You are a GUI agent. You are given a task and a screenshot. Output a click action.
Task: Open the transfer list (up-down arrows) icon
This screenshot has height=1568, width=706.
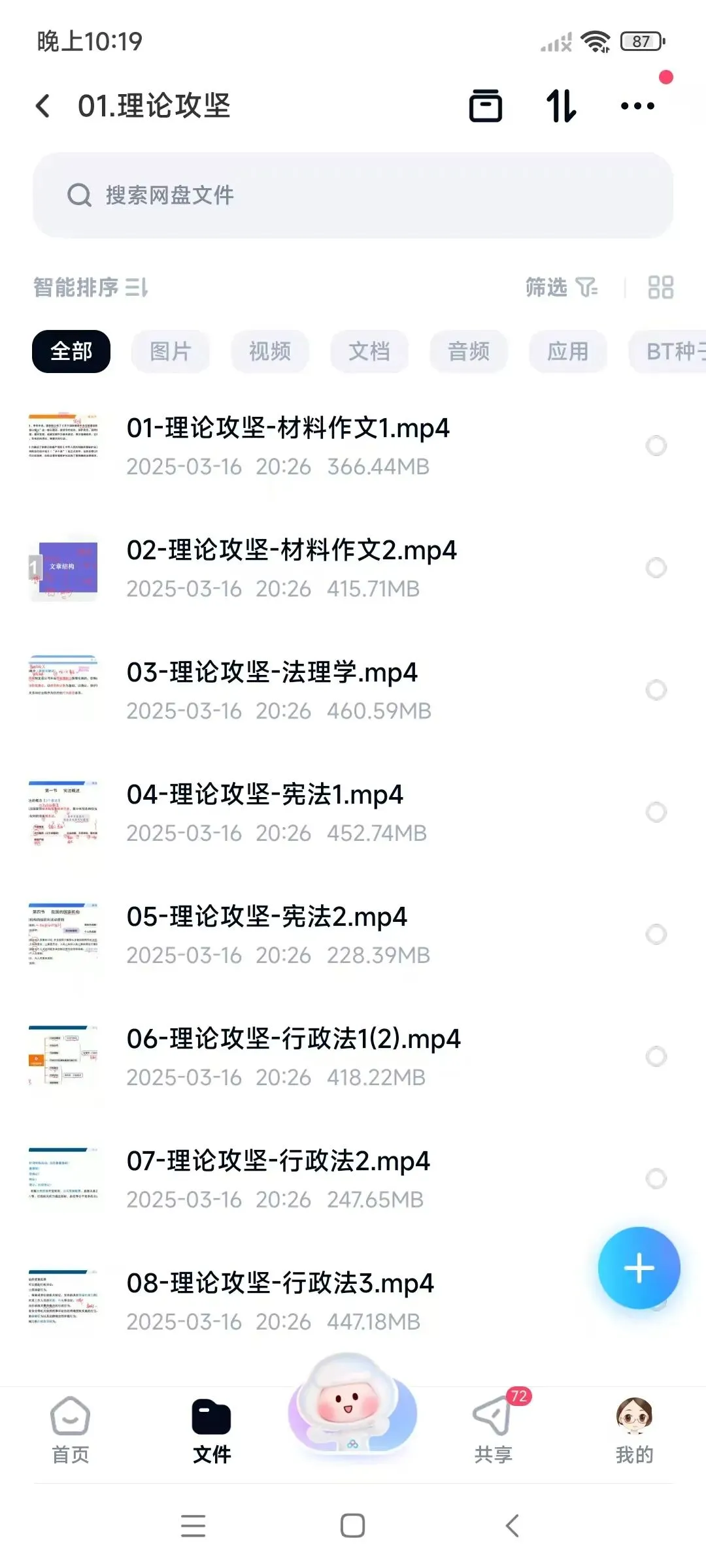[x=561, y=106]
